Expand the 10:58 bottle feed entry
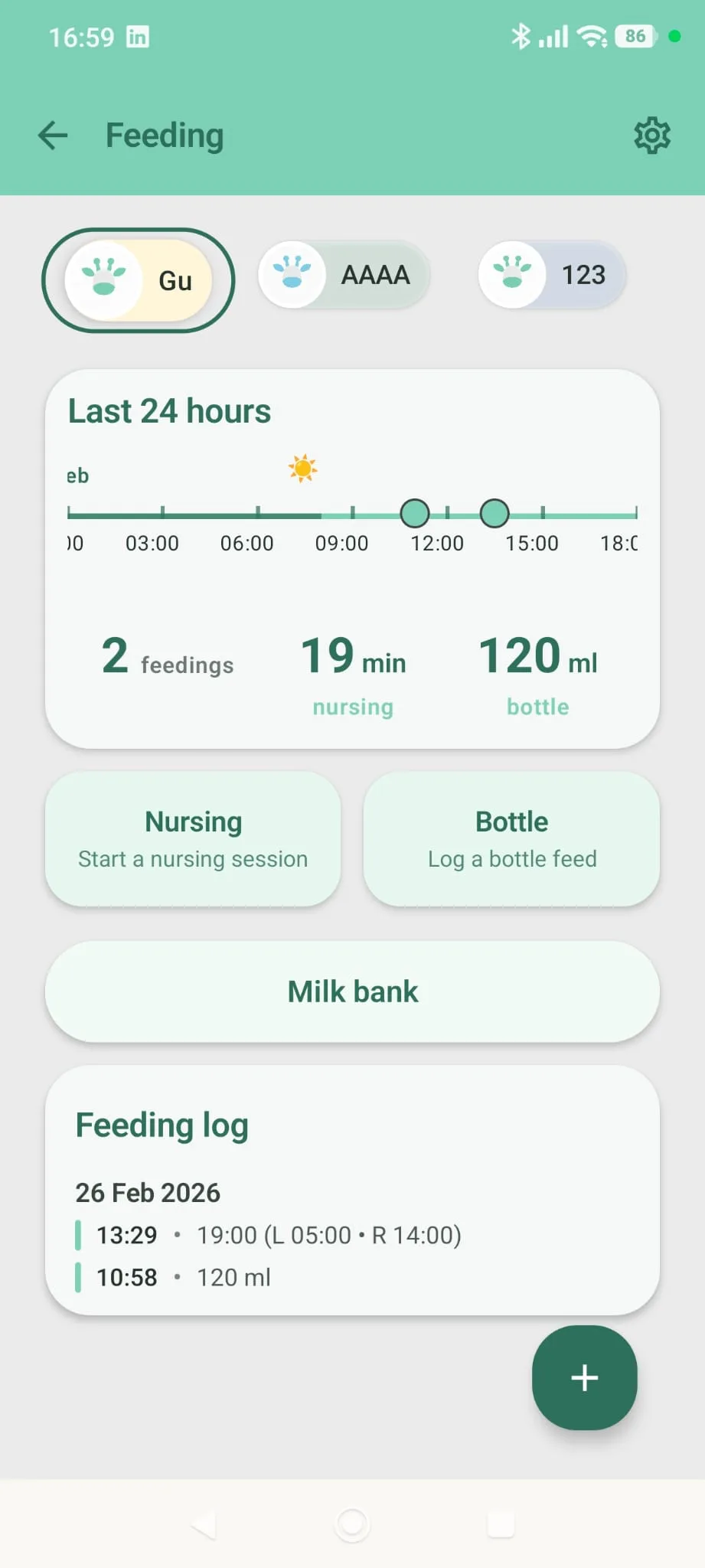This screenshot has width=705, height=1568. click(x=184, y=1276)
